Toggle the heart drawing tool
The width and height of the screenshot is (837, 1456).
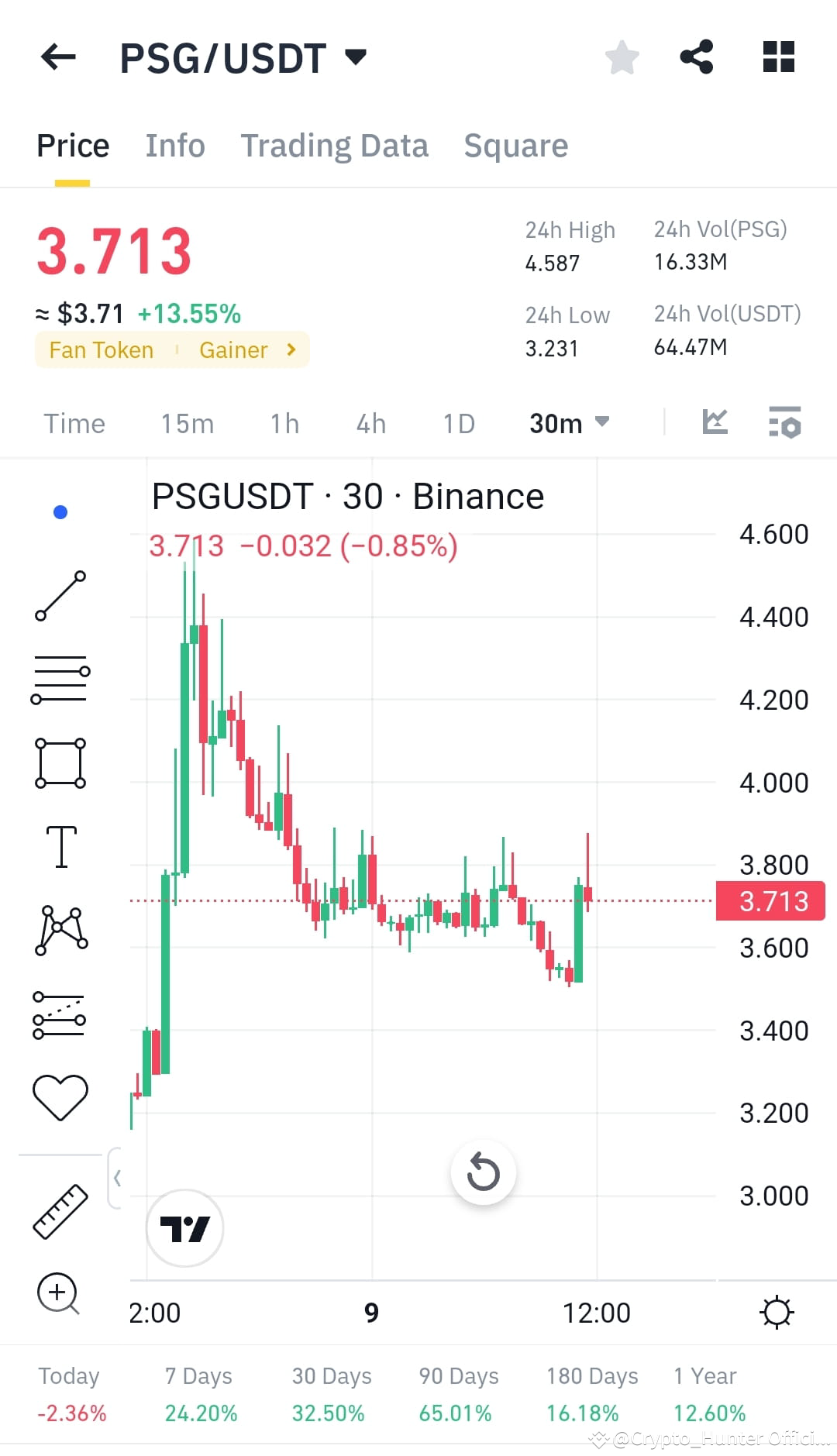pos(60,1095)
